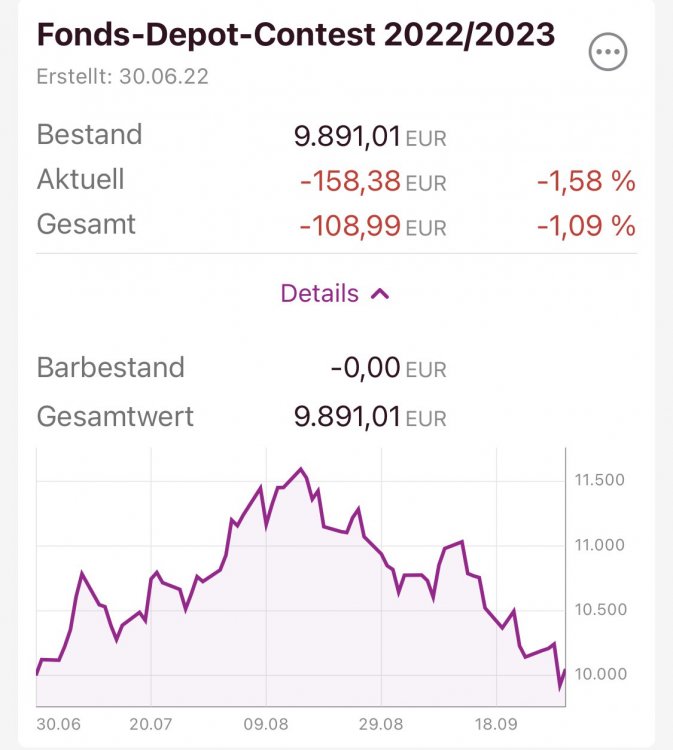Collapse the Details section
This screenshot has height=750, width=673.
click(335, 294)
